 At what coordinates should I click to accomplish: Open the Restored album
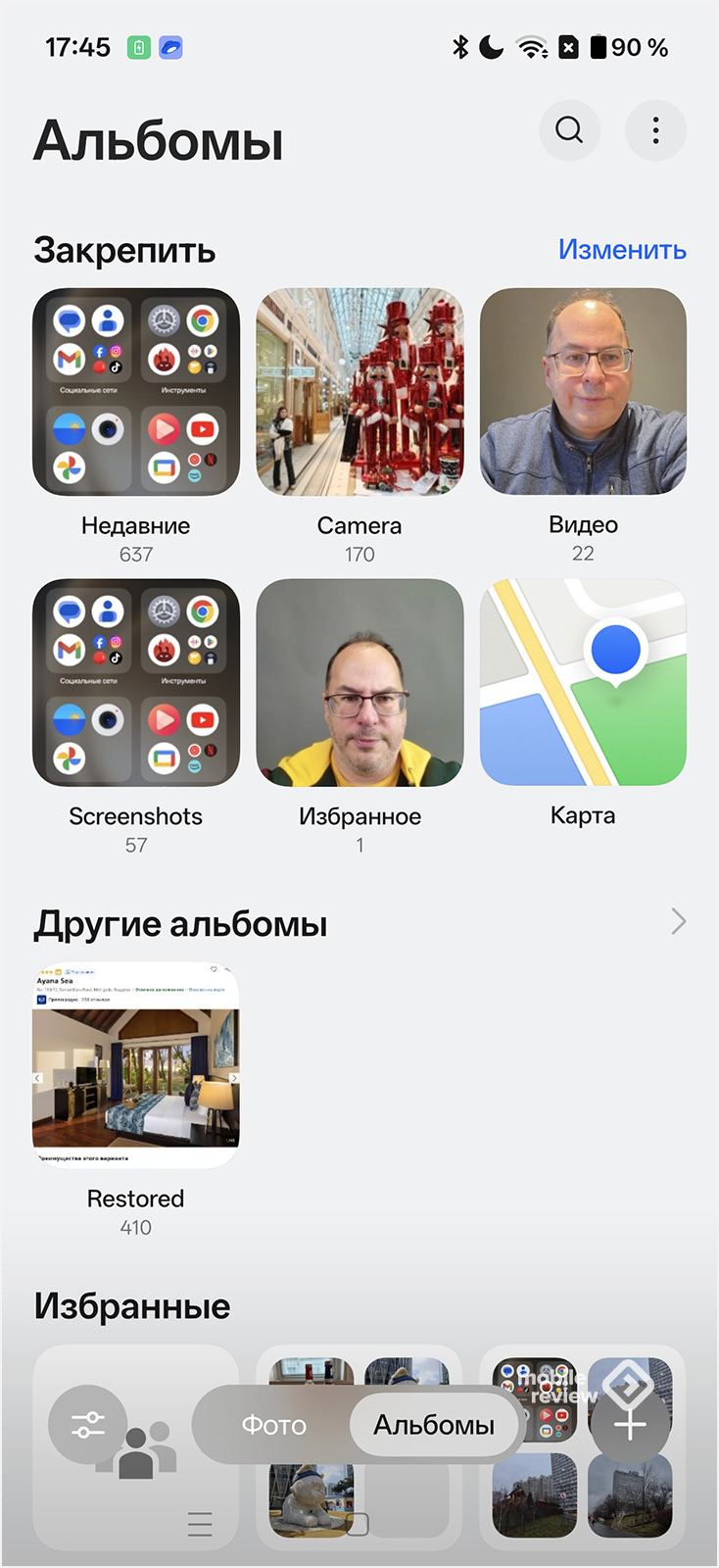(136, 1065)
